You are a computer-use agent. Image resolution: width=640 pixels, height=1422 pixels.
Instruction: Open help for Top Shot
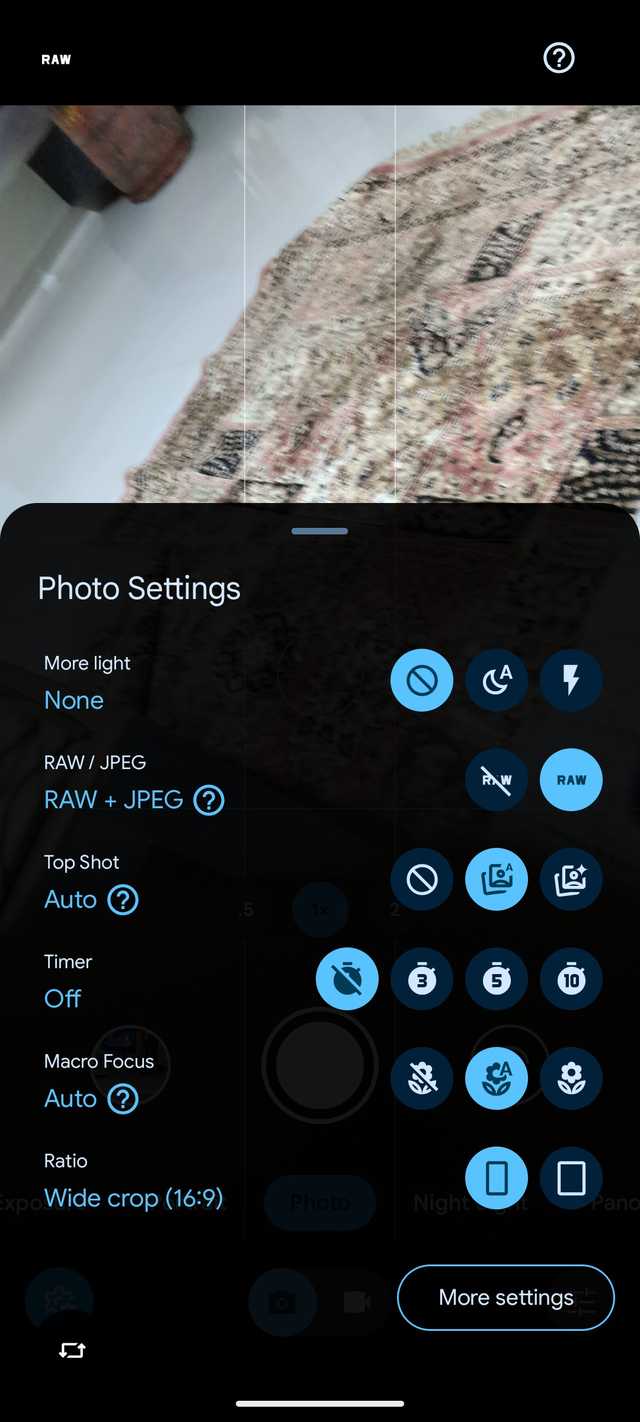click(123, 900)
